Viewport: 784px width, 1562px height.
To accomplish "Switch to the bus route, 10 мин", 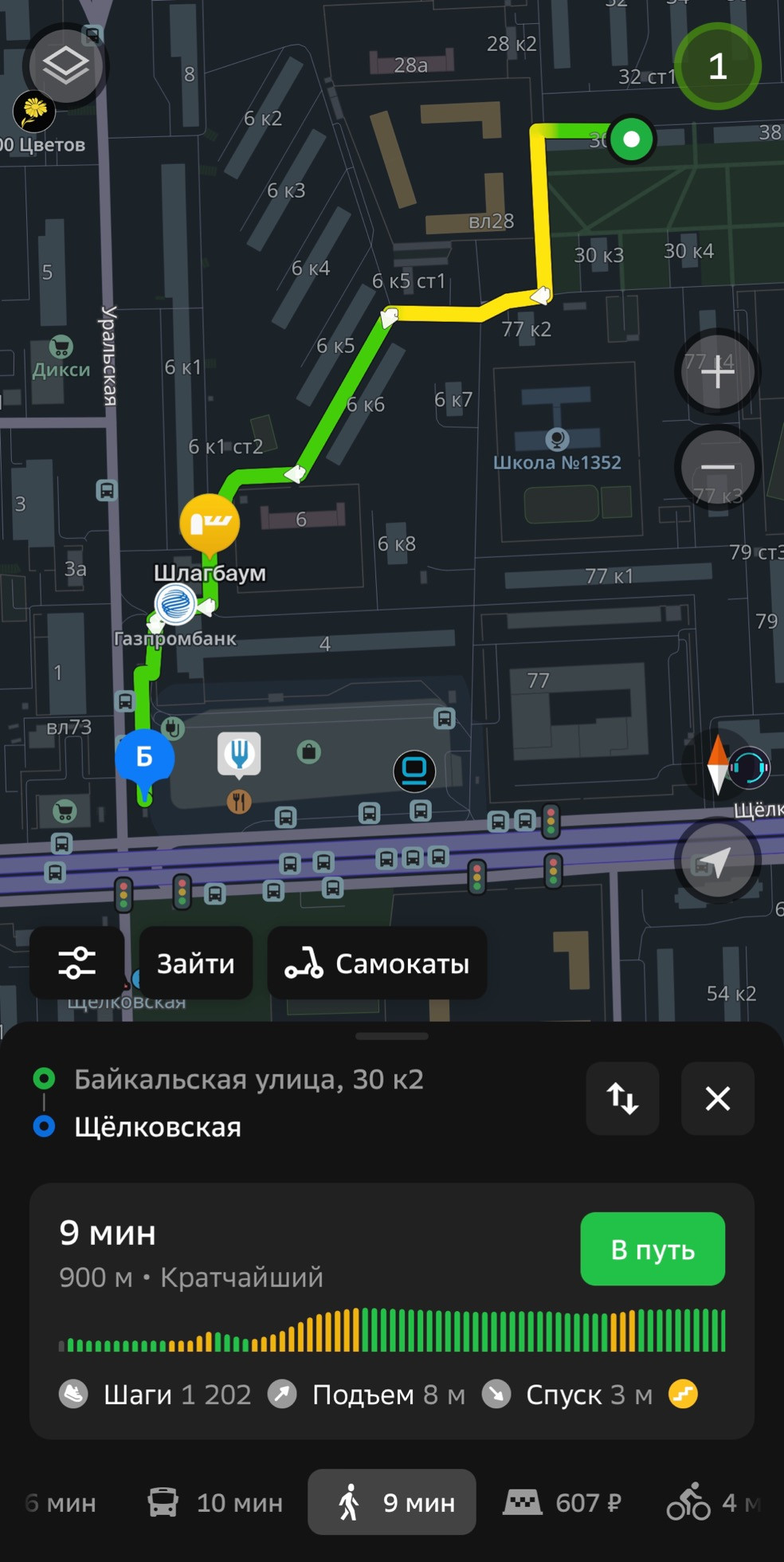I will 215,1502.
